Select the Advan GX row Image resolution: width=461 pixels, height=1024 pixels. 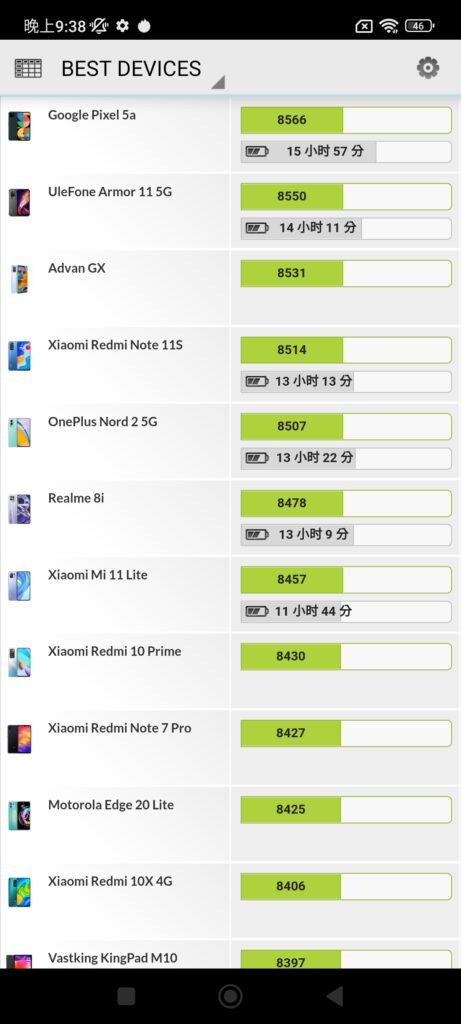tap(230, 288)
